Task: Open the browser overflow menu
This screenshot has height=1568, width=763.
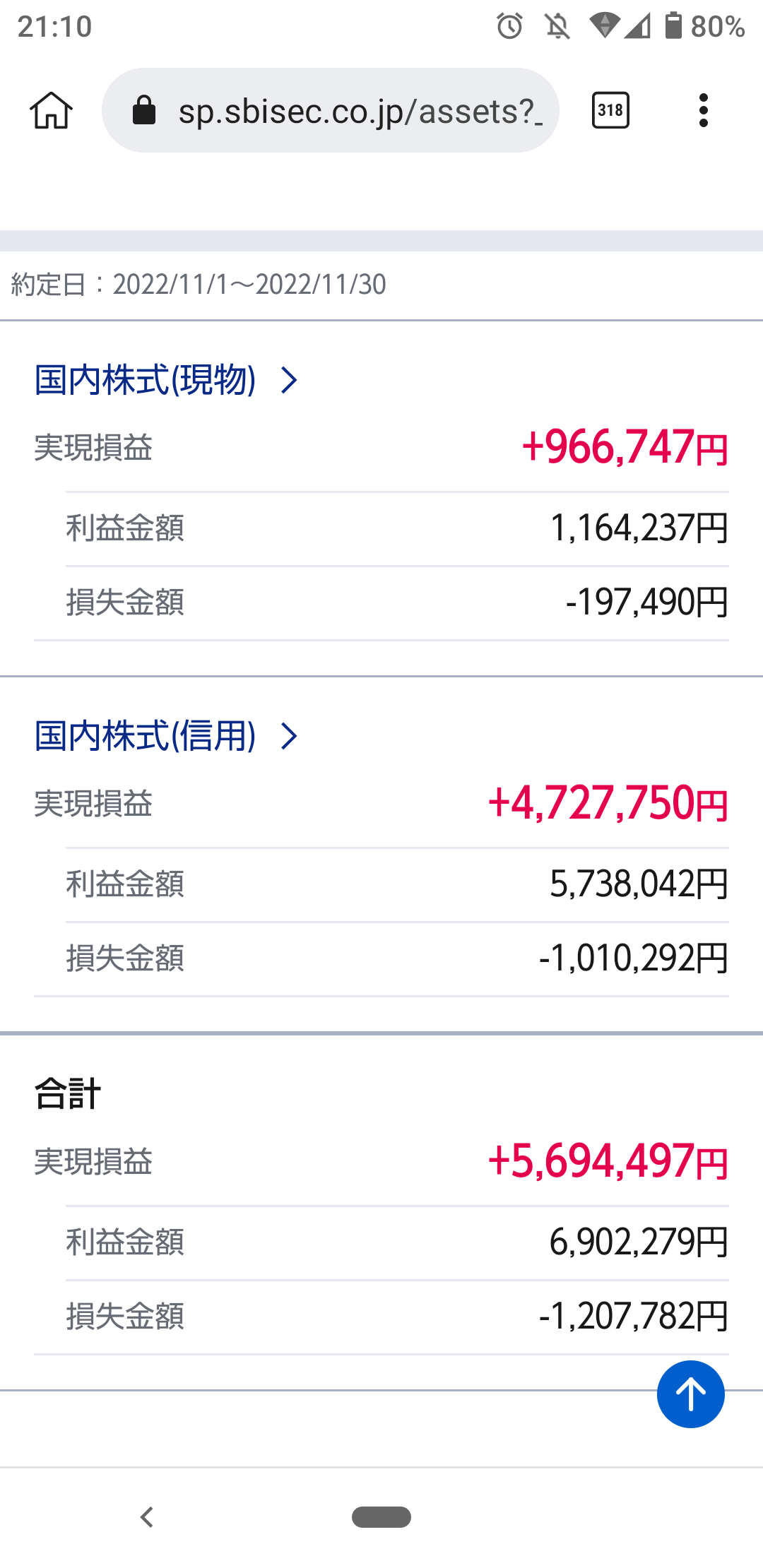Action: click(703, 110)
